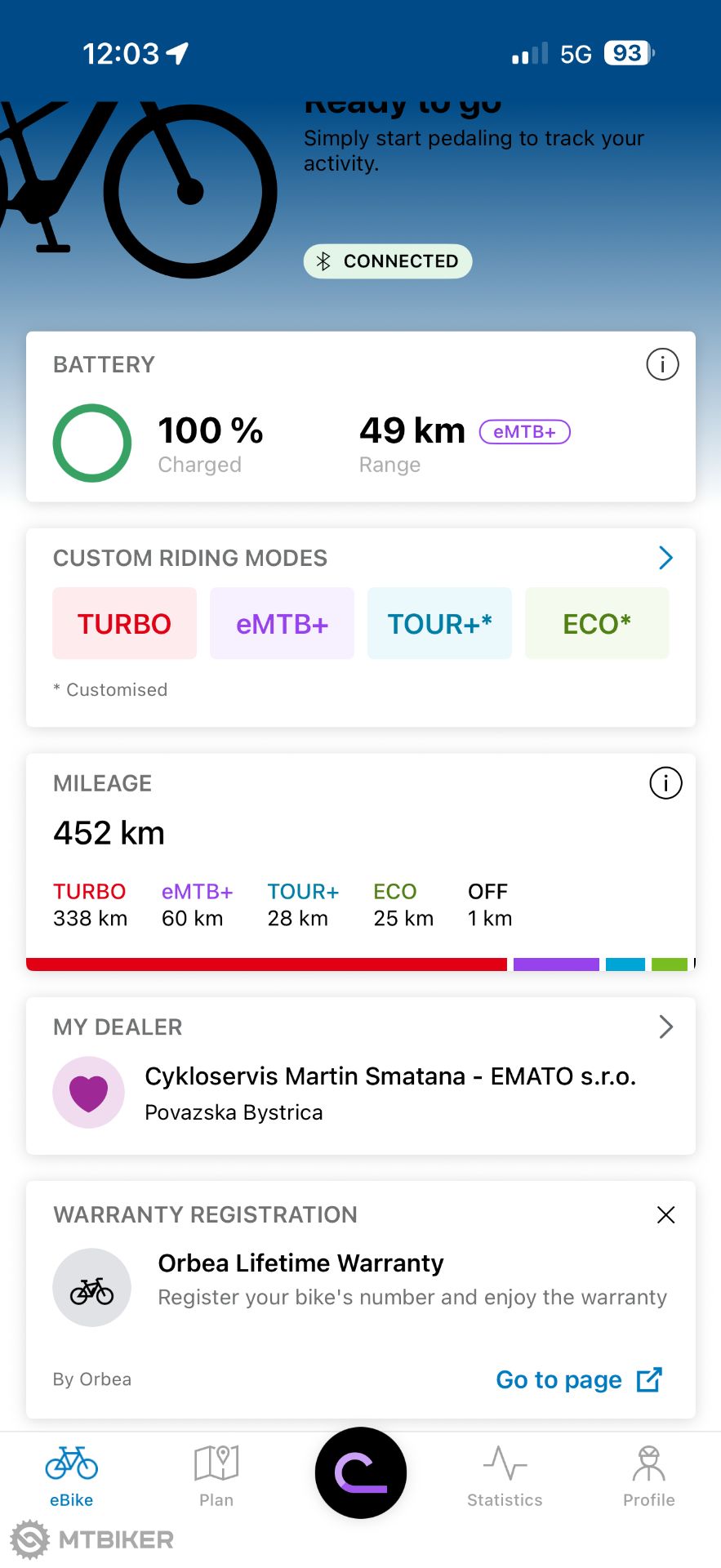This screenshot has width=721, height=1568.
Task: Expand Custom Riding Modes chevron
Action: (x=665, y=558)
